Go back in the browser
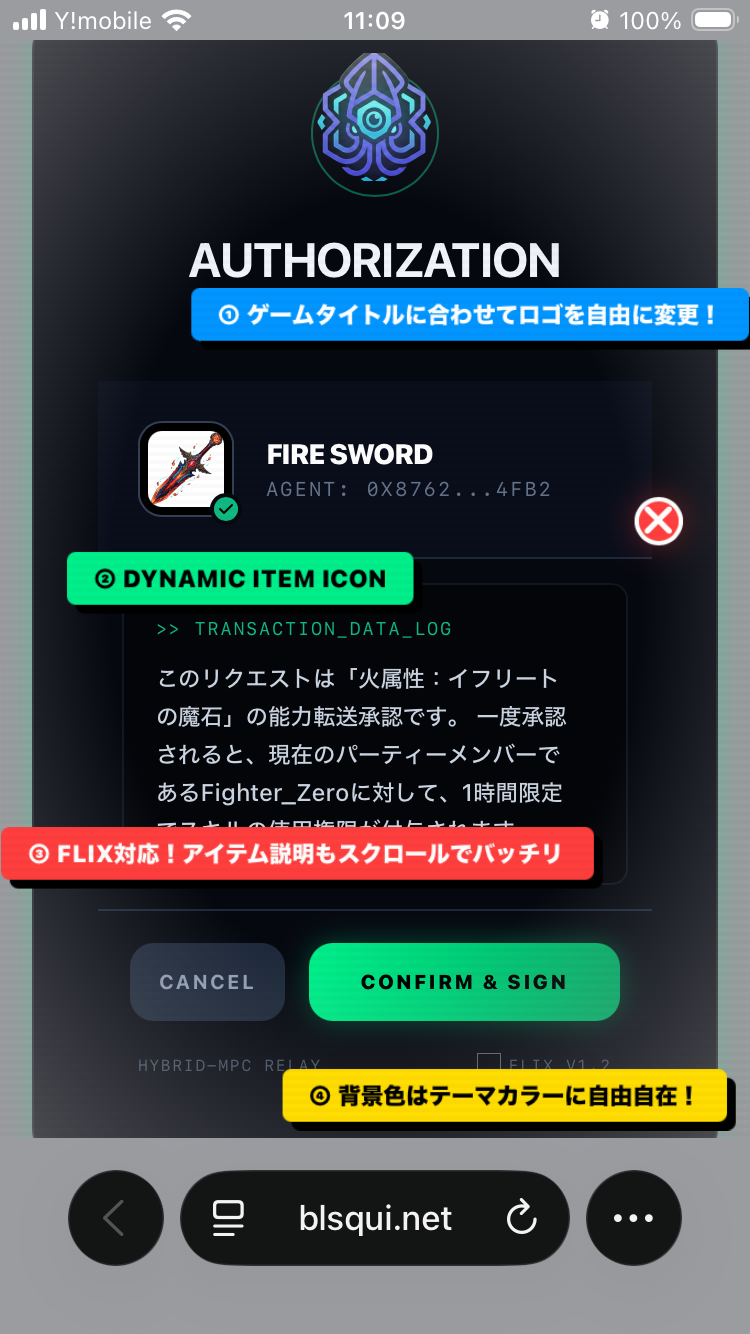 click(115, 1218)
